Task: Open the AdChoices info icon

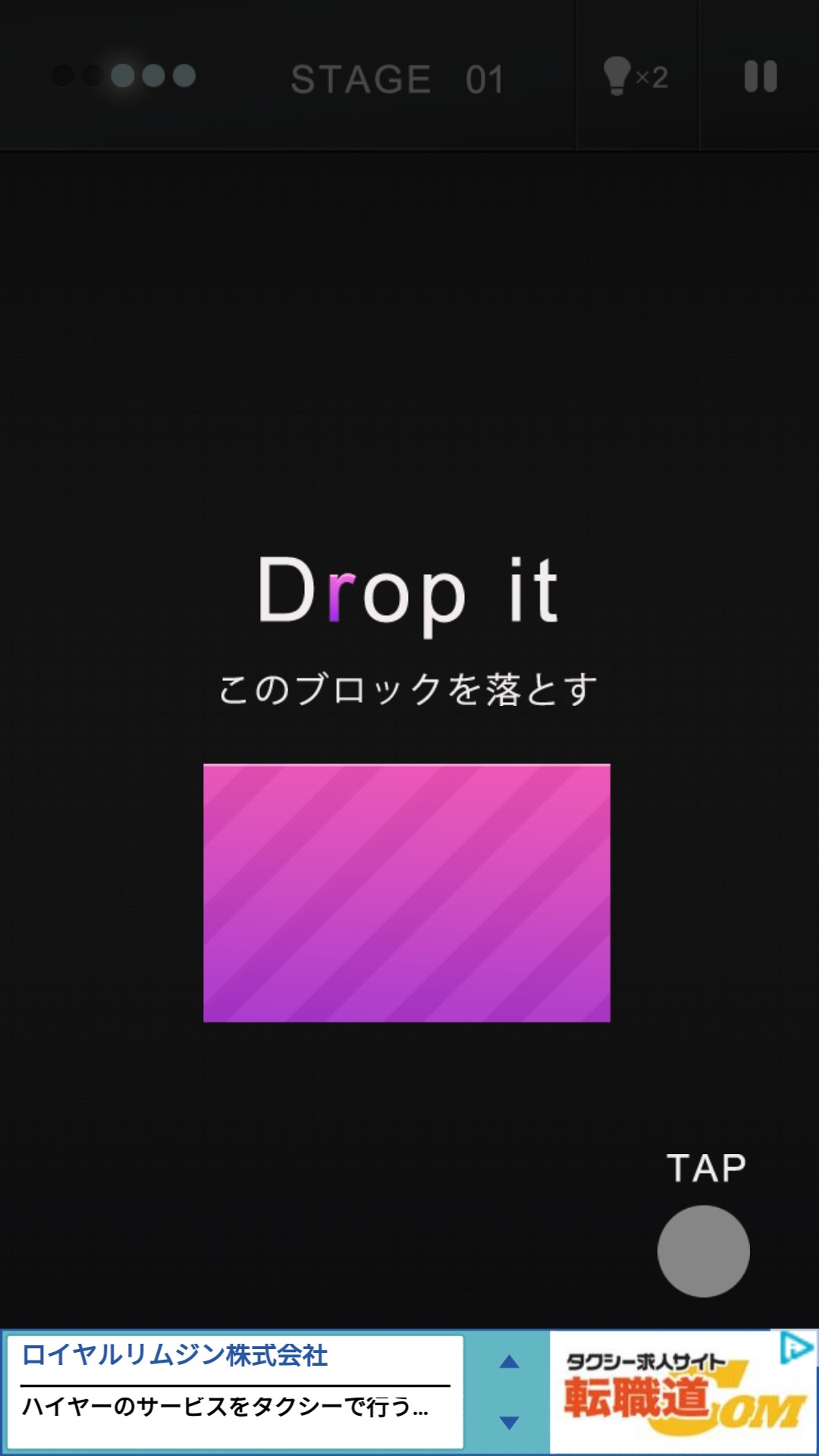Action: coord(796,1348)
